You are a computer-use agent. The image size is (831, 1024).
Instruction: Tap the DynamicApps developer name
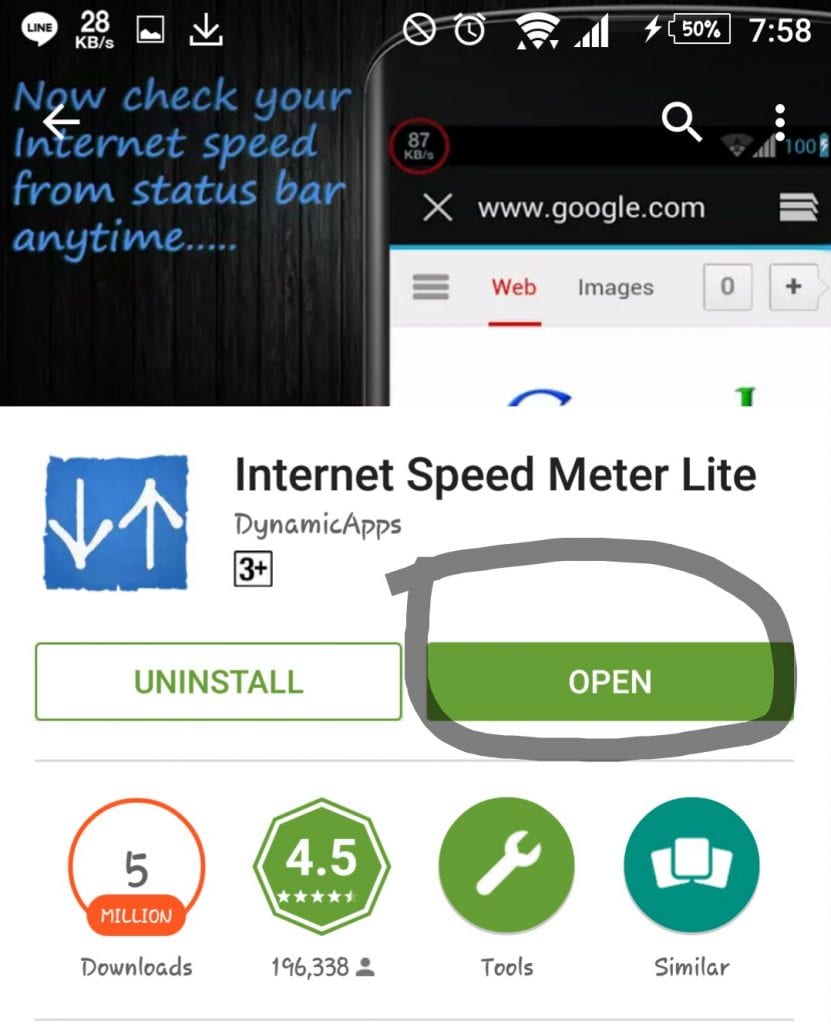317,524
